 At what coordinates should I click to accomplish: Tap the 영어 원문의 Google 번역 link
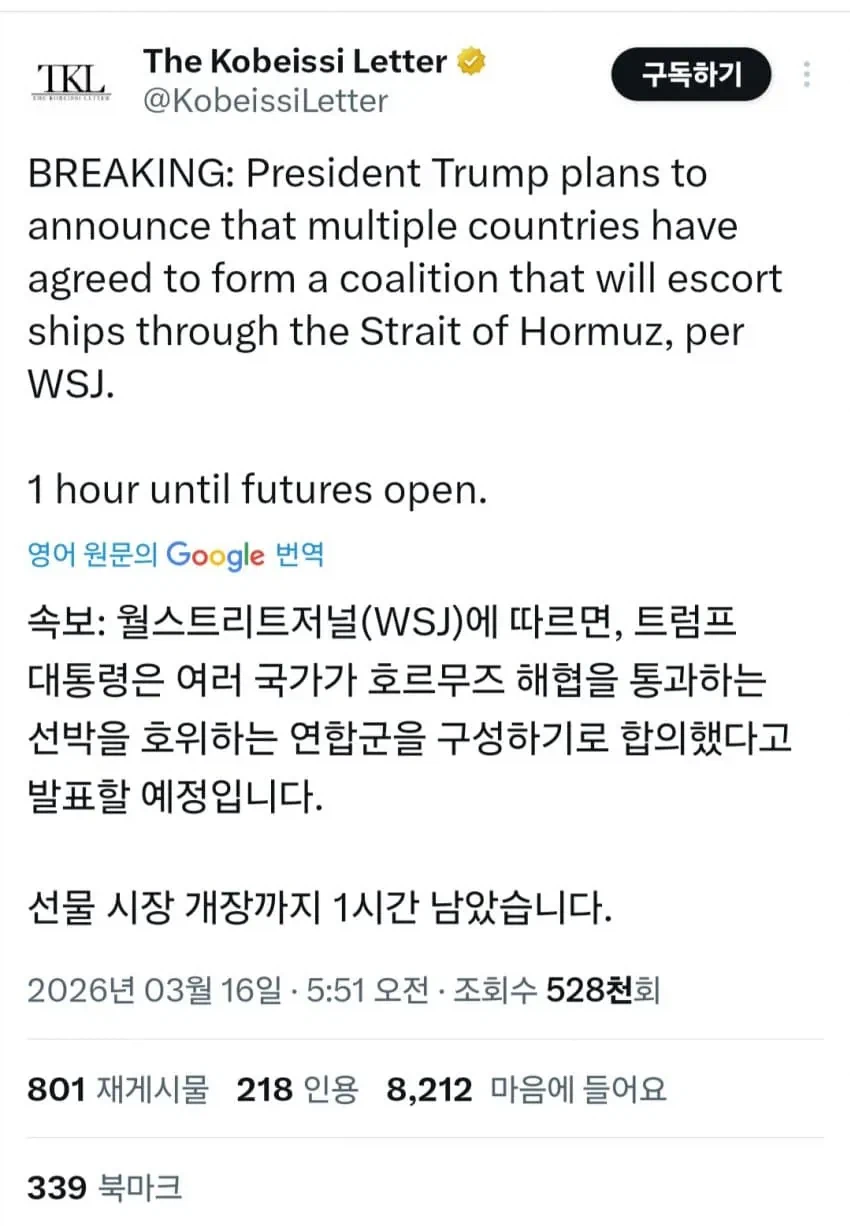[176, 554]
